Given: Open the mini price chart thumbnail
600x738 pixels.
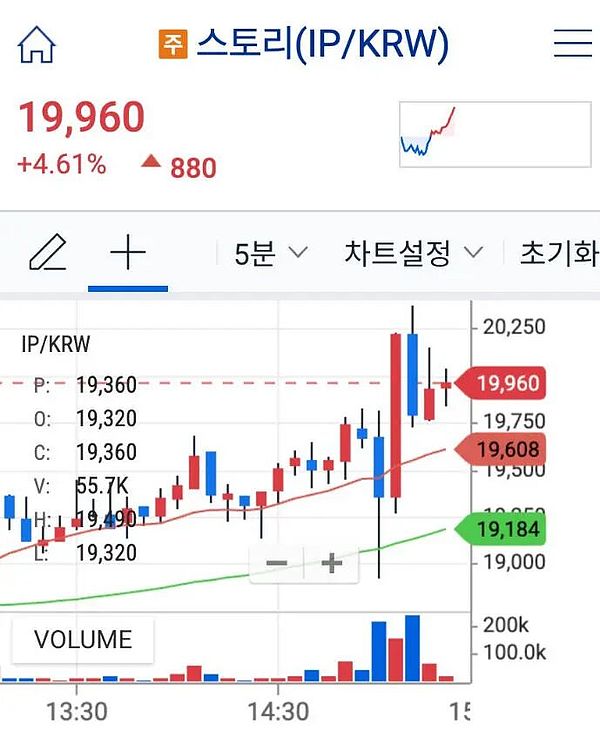Looking at the screenshot, I should (x=494, y=133).
